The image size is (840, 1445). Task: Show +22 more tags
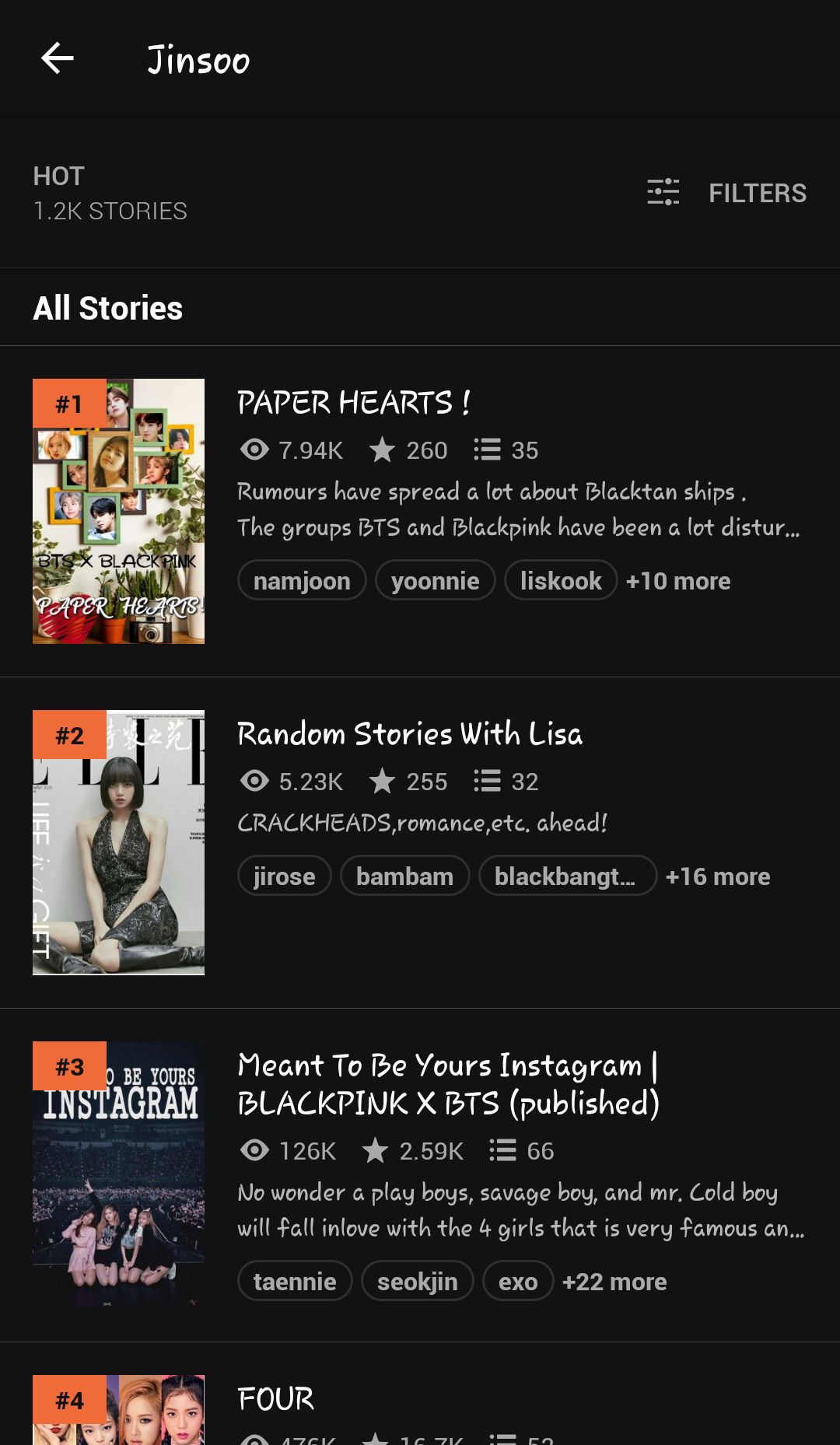(614, 1281)
